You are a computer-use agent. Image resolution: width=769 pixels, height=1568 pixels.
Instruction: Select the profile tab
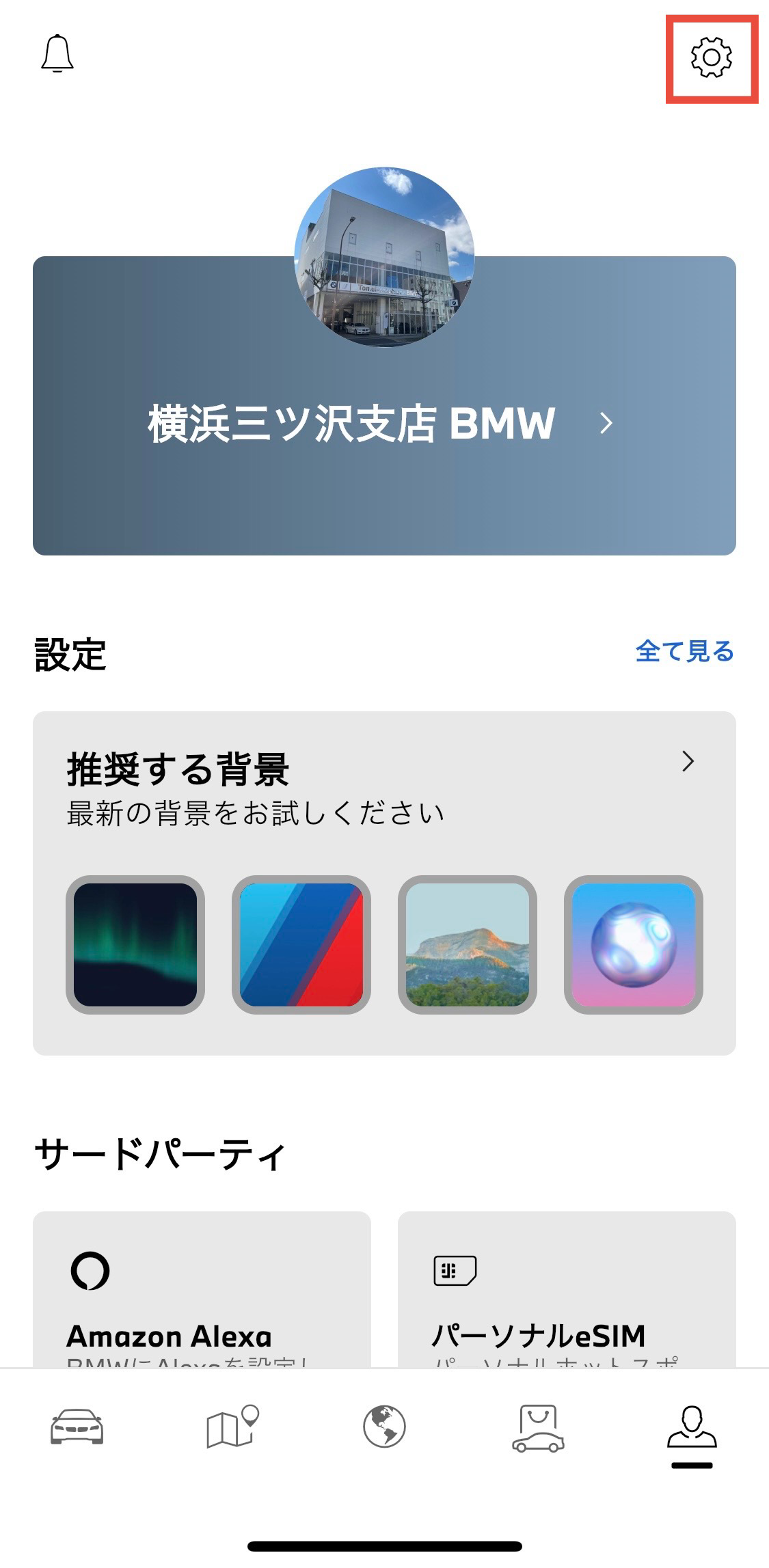pos(692,1427)
